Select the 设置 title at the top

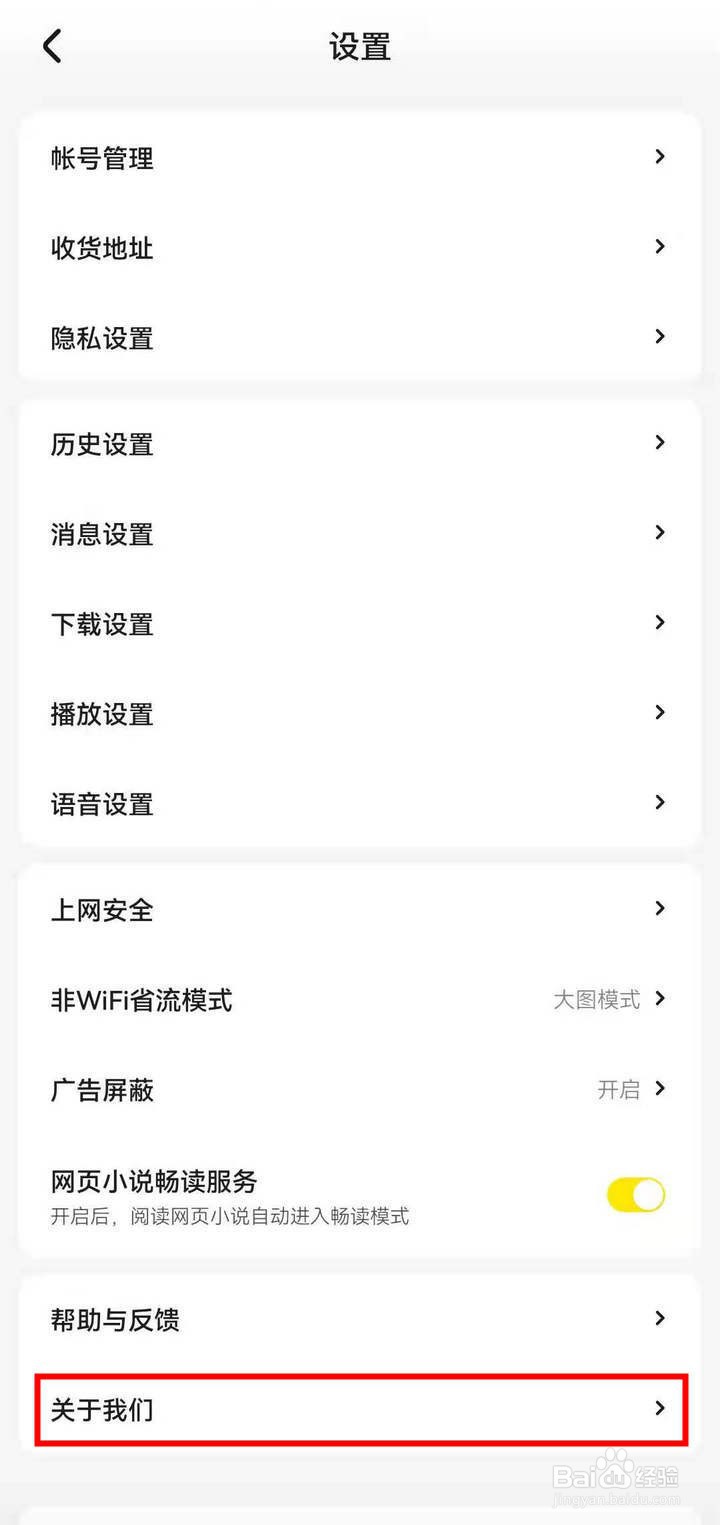point(360,46)
